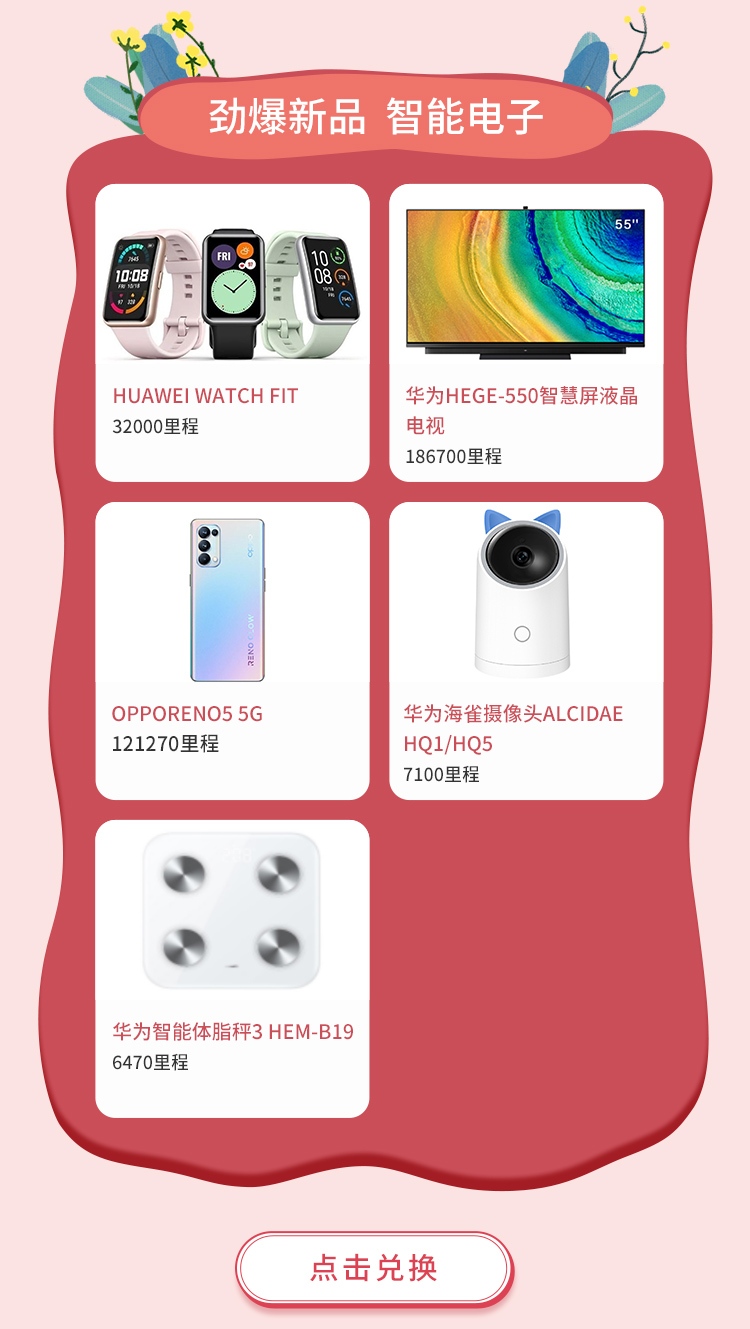Tap the 华为智能体脂秤3 HEM-B19 card
Image resolution: width=750 pixels, height=1329 pixels.
pyautogui.click(x=232, y=968)
